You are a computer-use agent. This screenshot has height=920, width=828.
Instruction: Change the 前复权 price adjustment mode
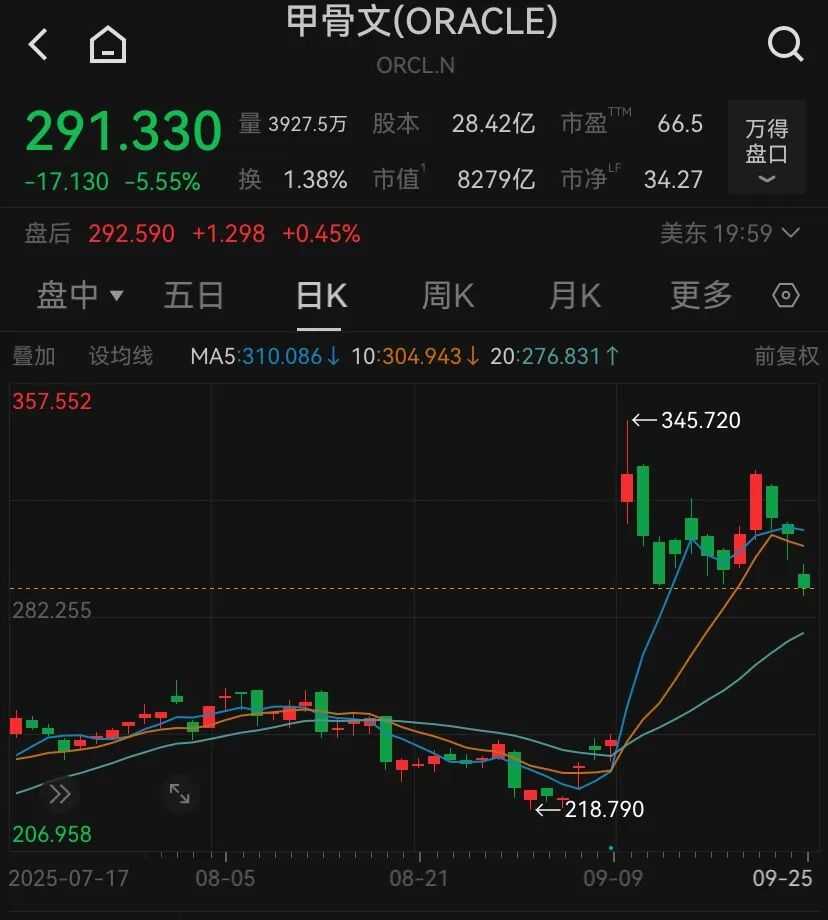786,356
